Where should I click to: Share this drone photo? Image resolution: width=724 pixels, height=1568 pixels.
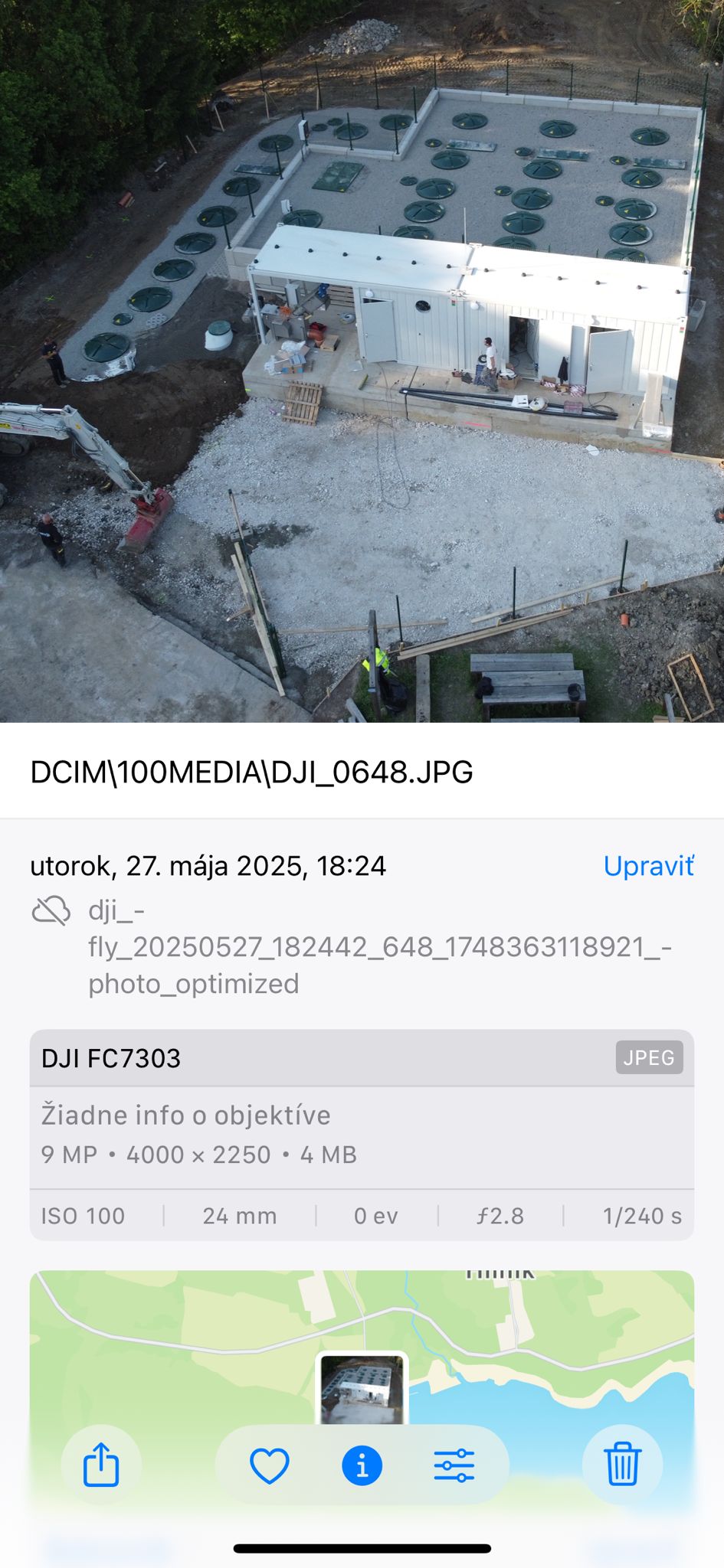pos(101,1465)
